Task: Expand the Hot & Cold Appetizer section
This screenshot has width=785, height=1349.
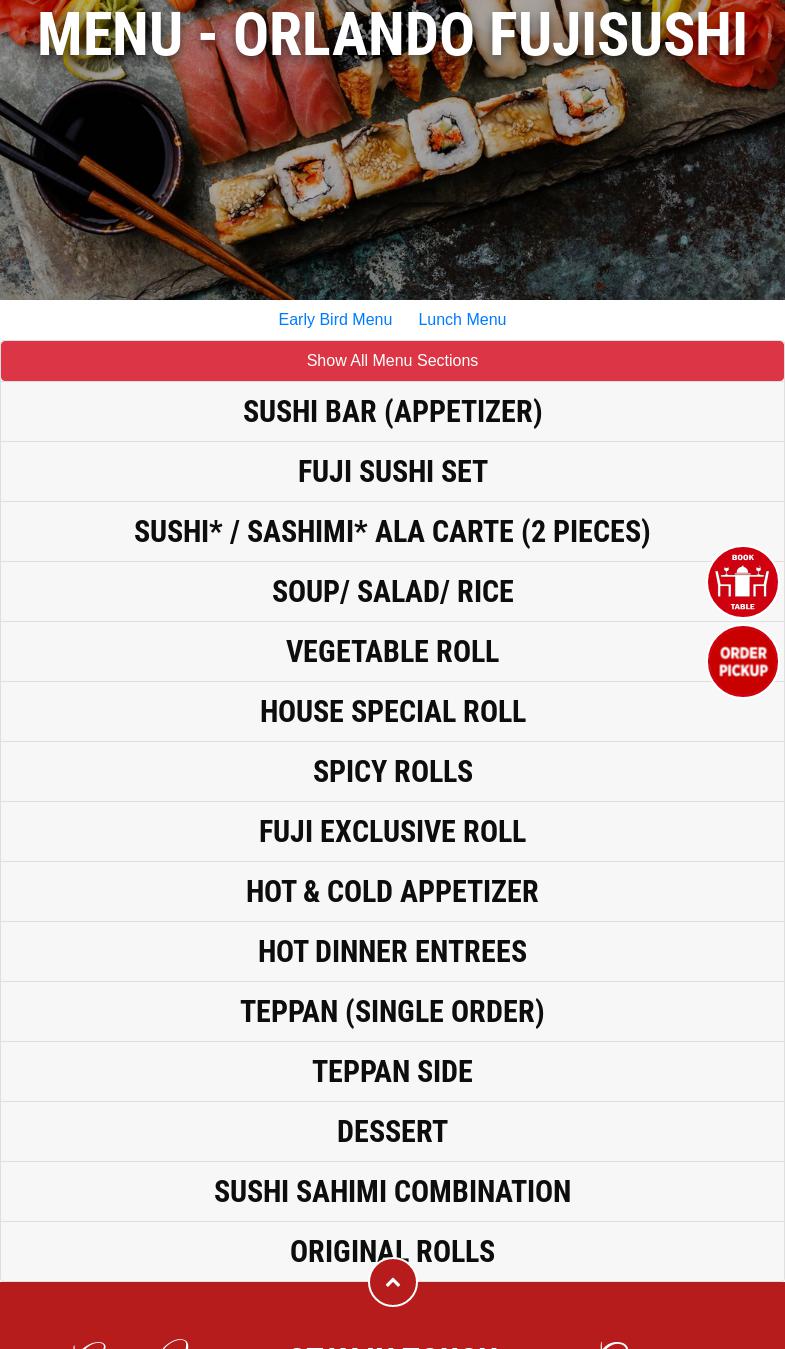Action: point(392,891)
